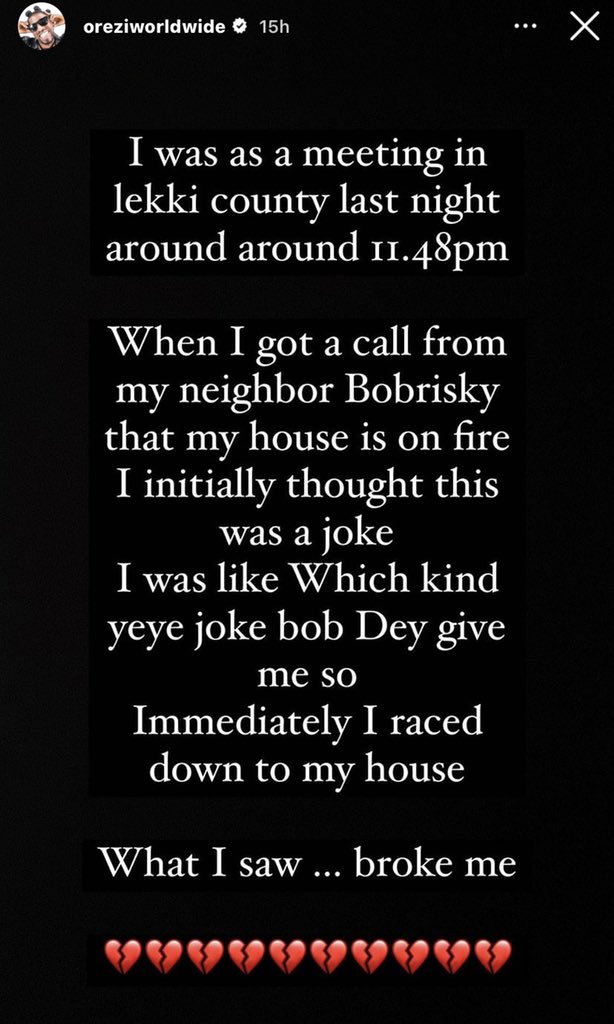614x1024 pixels.
Task: Open oreziworldwide's profile picture
Action: (x=41, y=26)
